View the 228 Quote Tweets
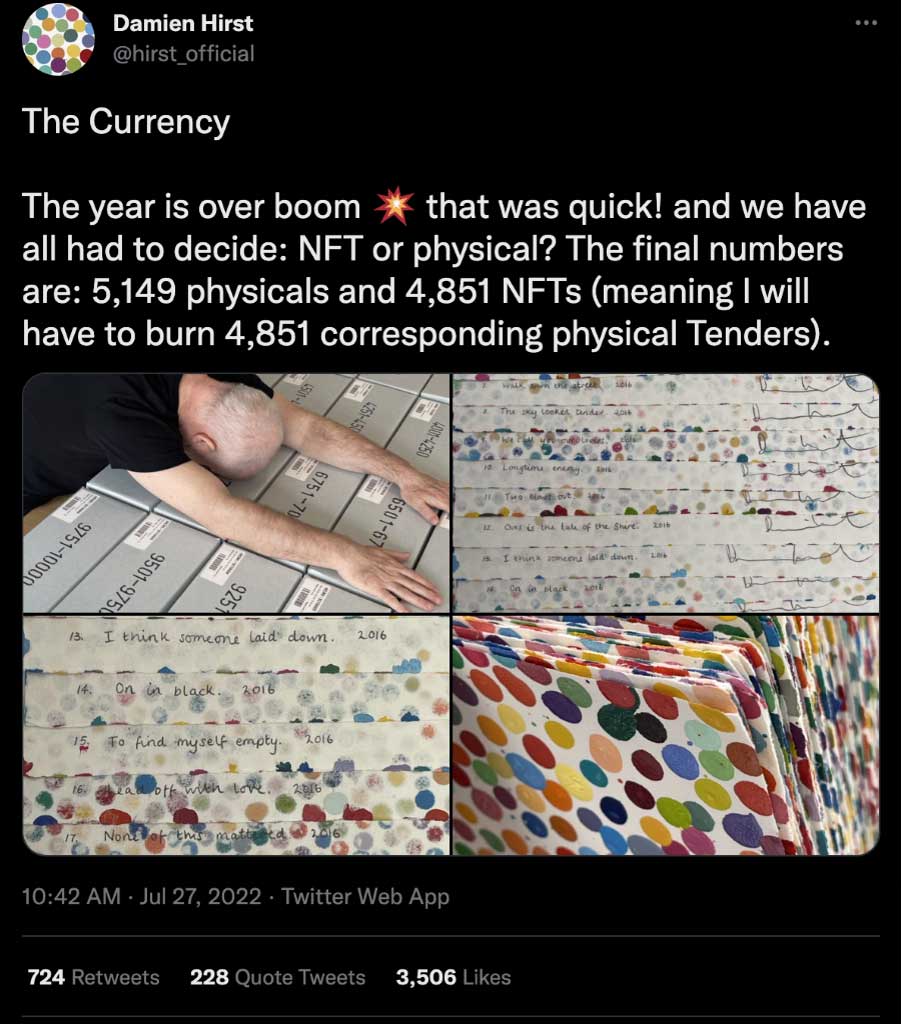This screenshot has height=1024, width=902. pyautogui.click(x=277, y=977)
